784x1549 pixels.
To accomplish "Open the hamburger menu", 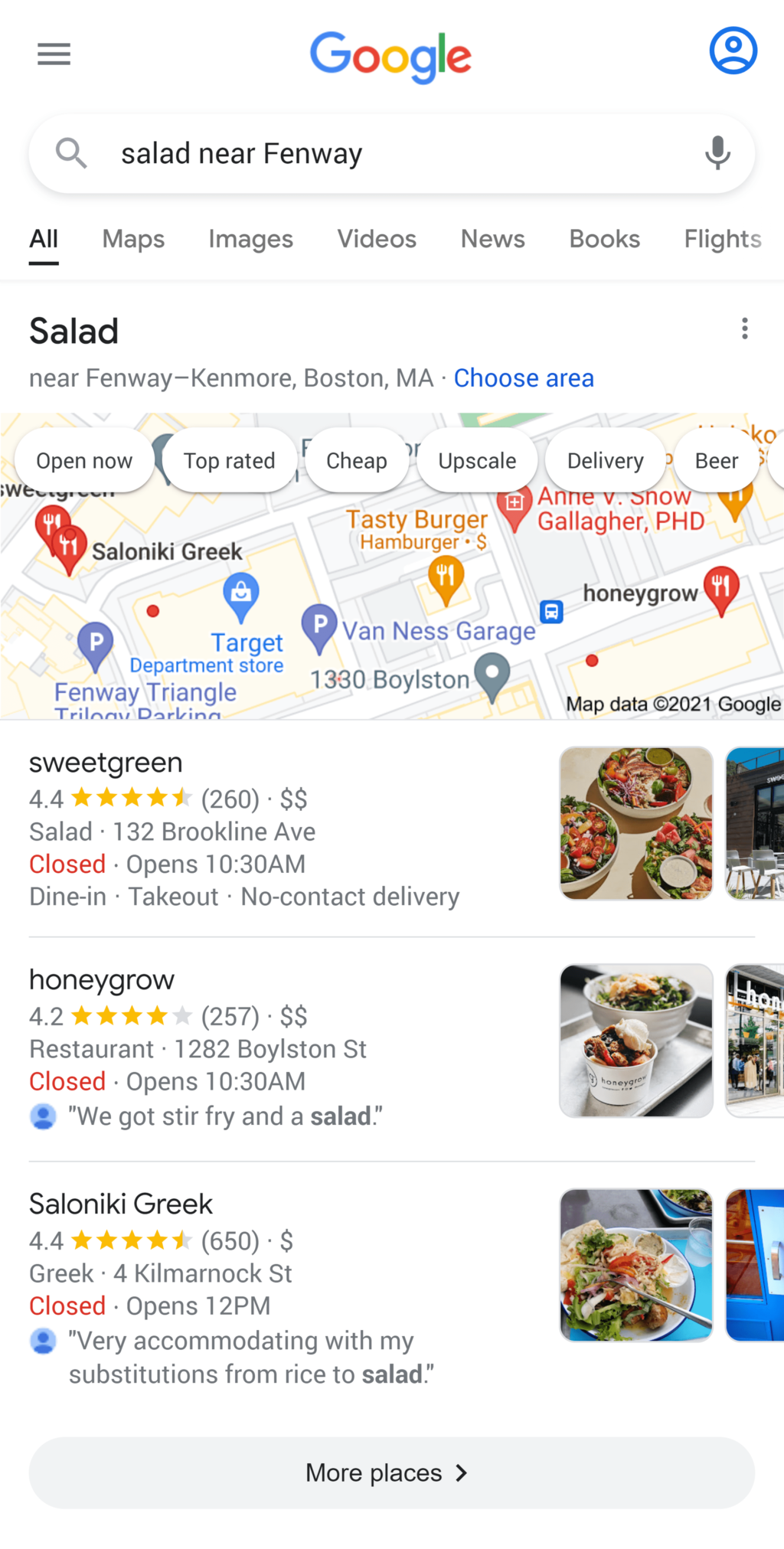I will [x=54, y=54].
